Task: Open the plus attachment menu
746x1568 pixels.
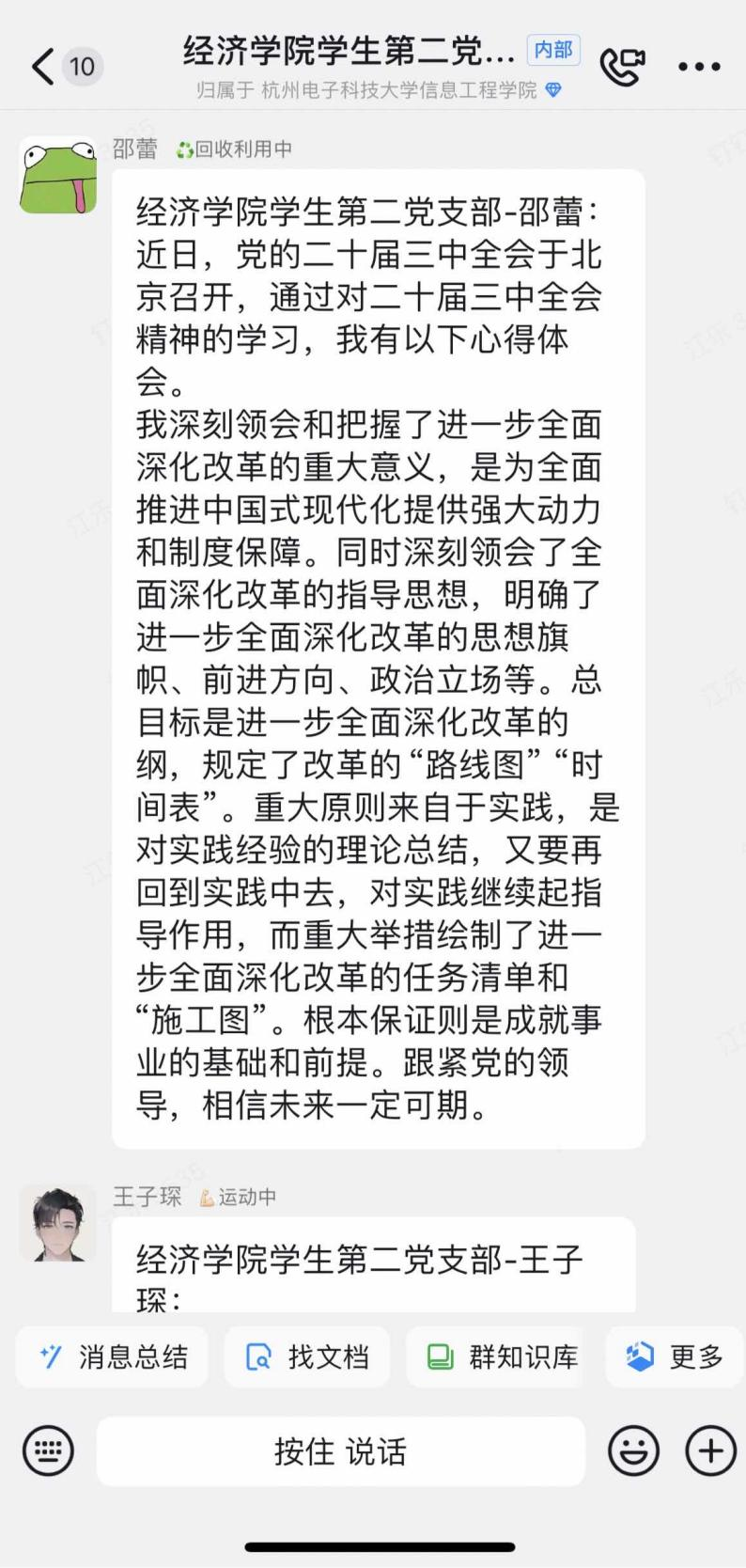Action: coord(710,1450)
